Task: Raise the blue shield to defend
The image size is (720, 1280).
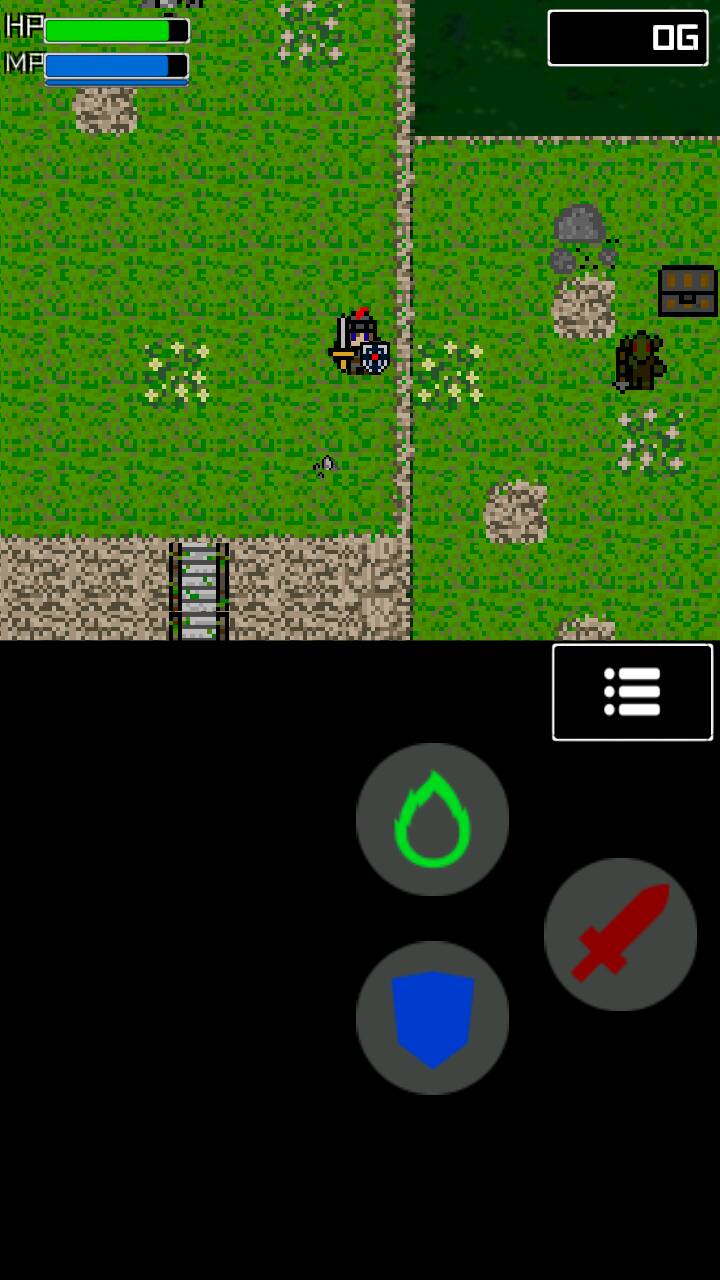Action: tap(432, 1017)
